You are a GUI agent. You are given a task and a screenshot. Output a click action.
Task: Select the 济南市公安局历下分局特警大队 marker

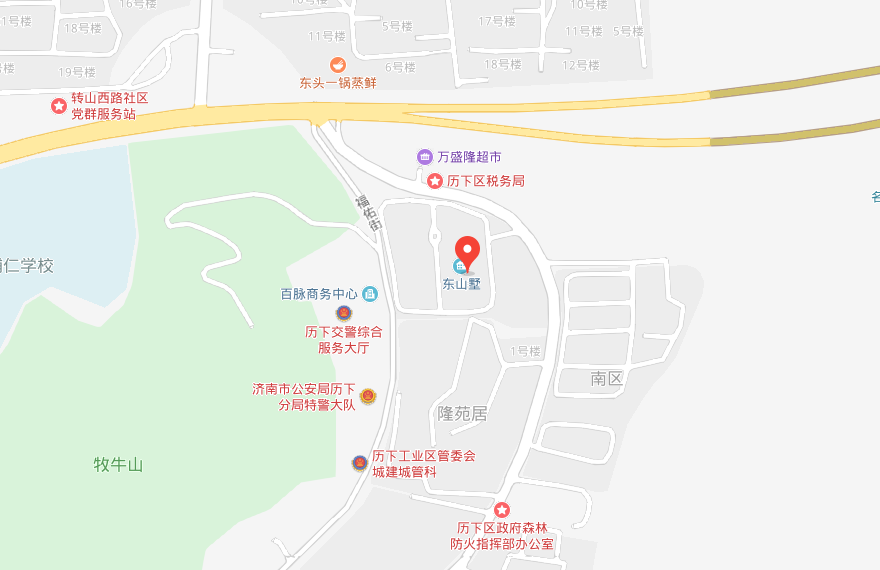point(367,397)
